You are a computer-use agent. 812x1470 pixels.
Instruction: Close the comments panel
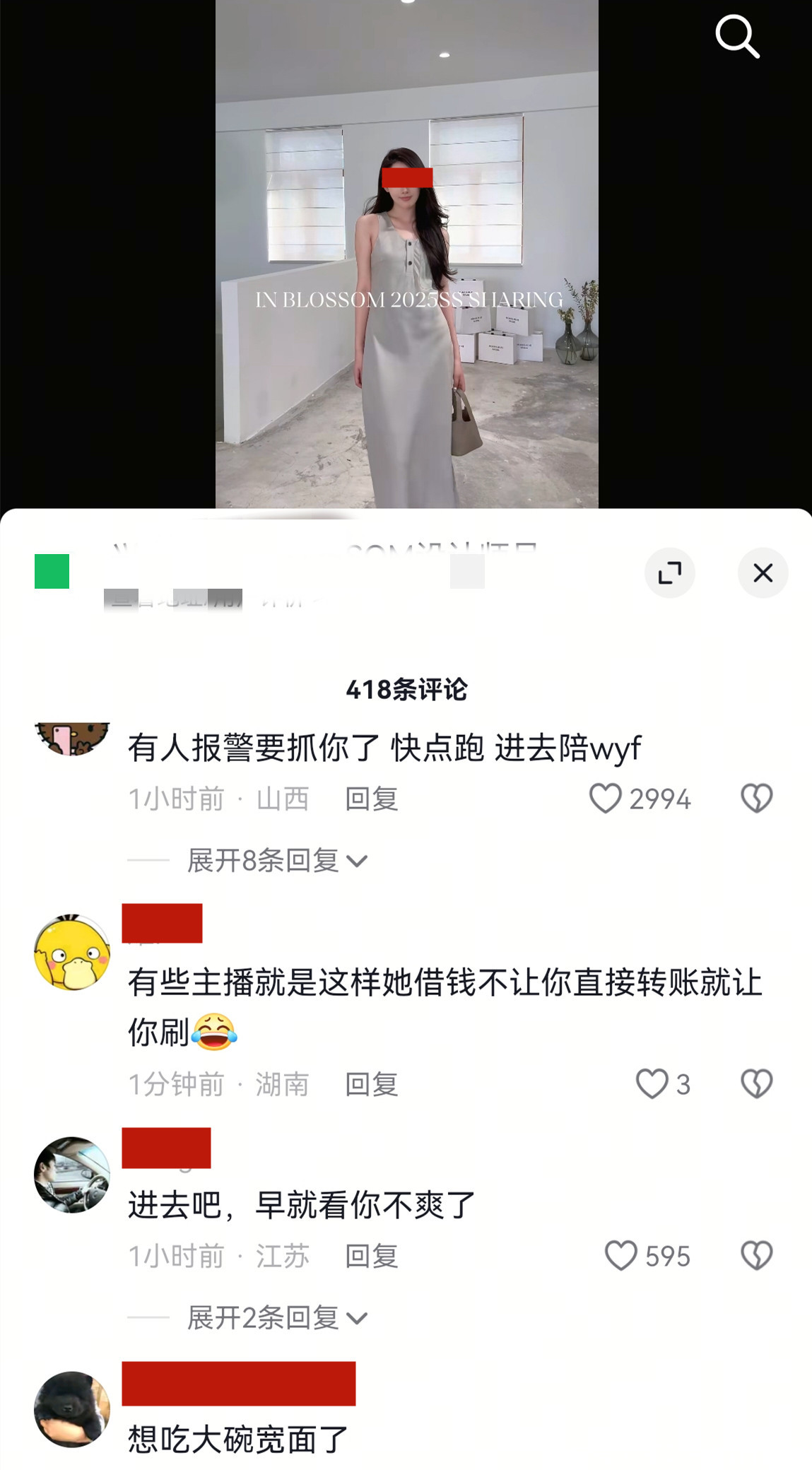click(763, 572)
